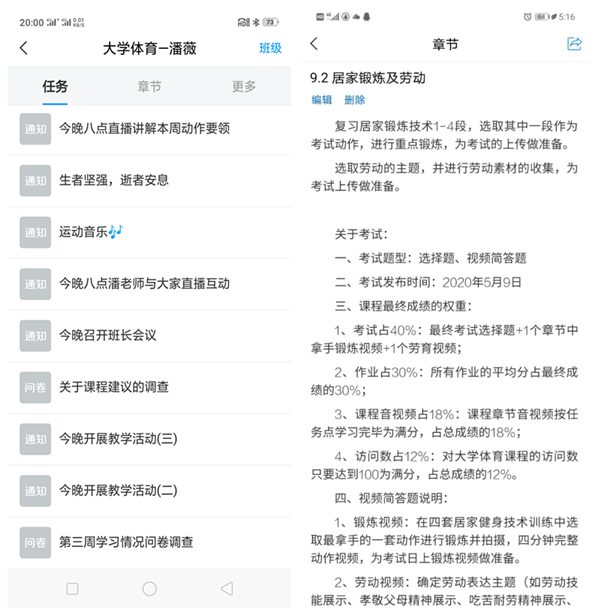This screenshot has height=615, width=600.
Task: Open notice 生者坚强,逝者安息
Action: pos(114,181)
